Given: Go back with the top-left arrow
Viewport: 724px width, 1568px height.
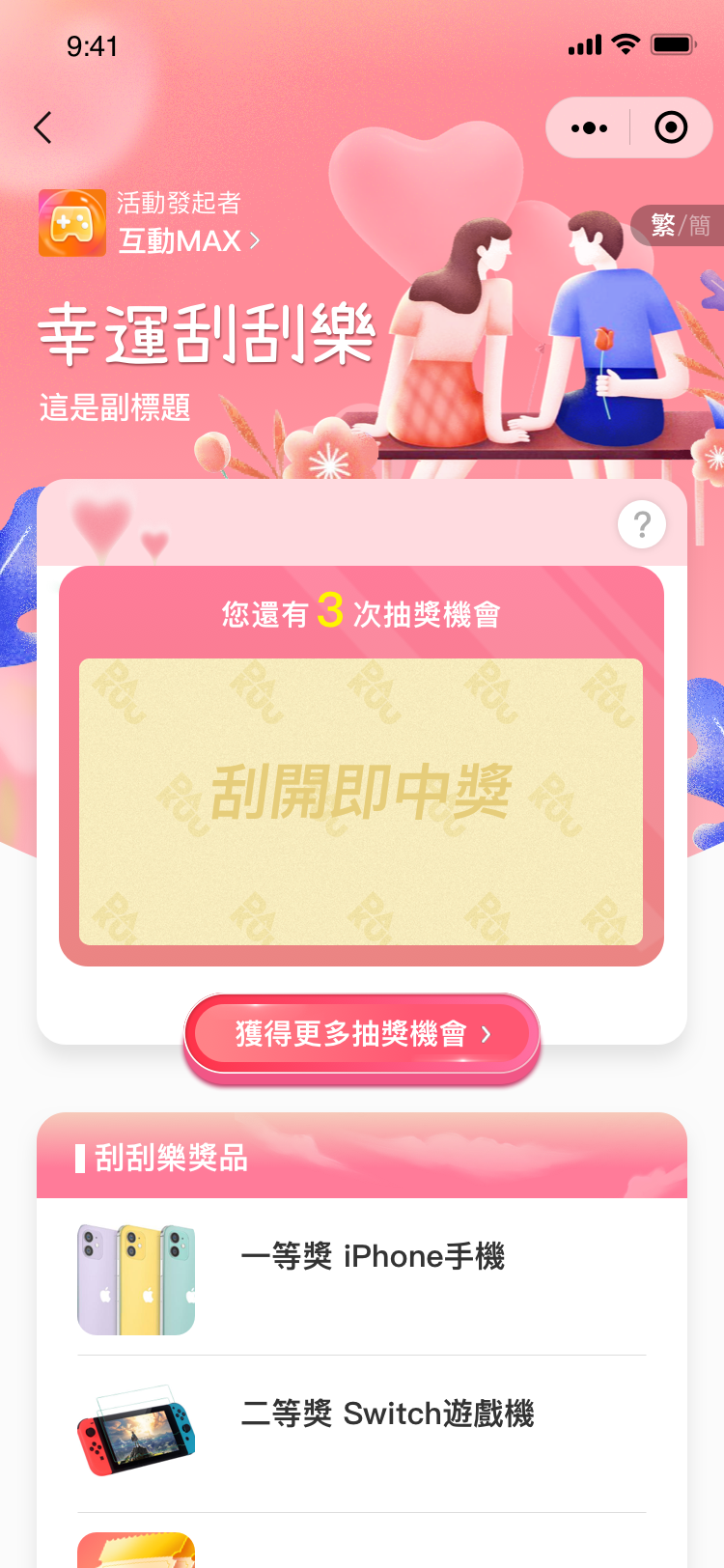Looking at the screenshot, I should [42, 127].
